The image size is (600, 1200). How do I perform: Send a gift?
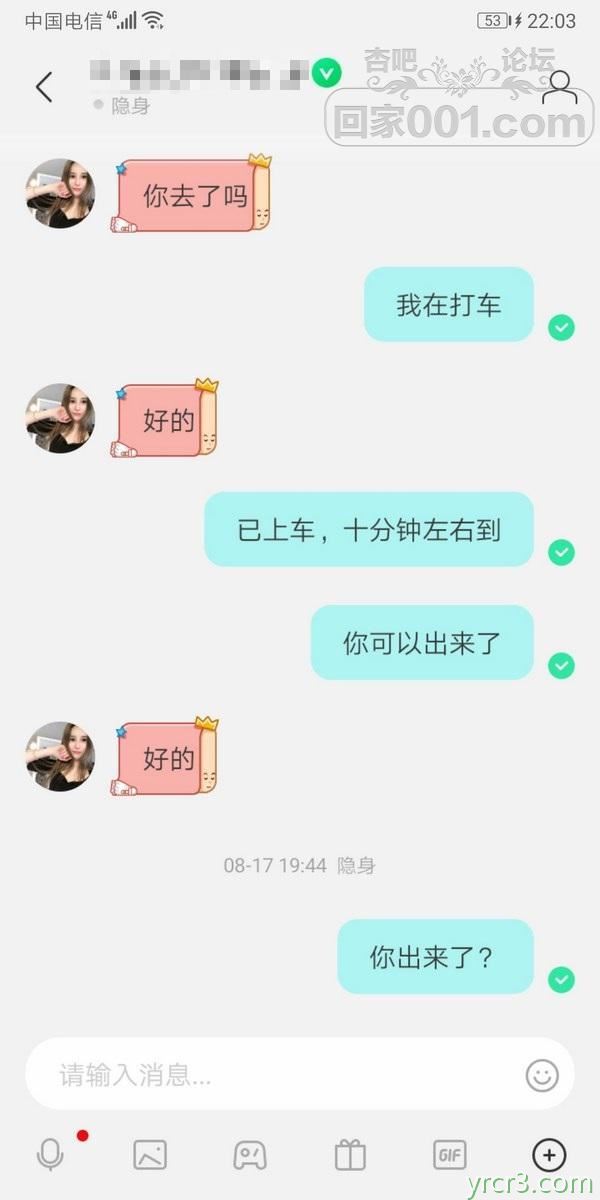click(350, 1155)
